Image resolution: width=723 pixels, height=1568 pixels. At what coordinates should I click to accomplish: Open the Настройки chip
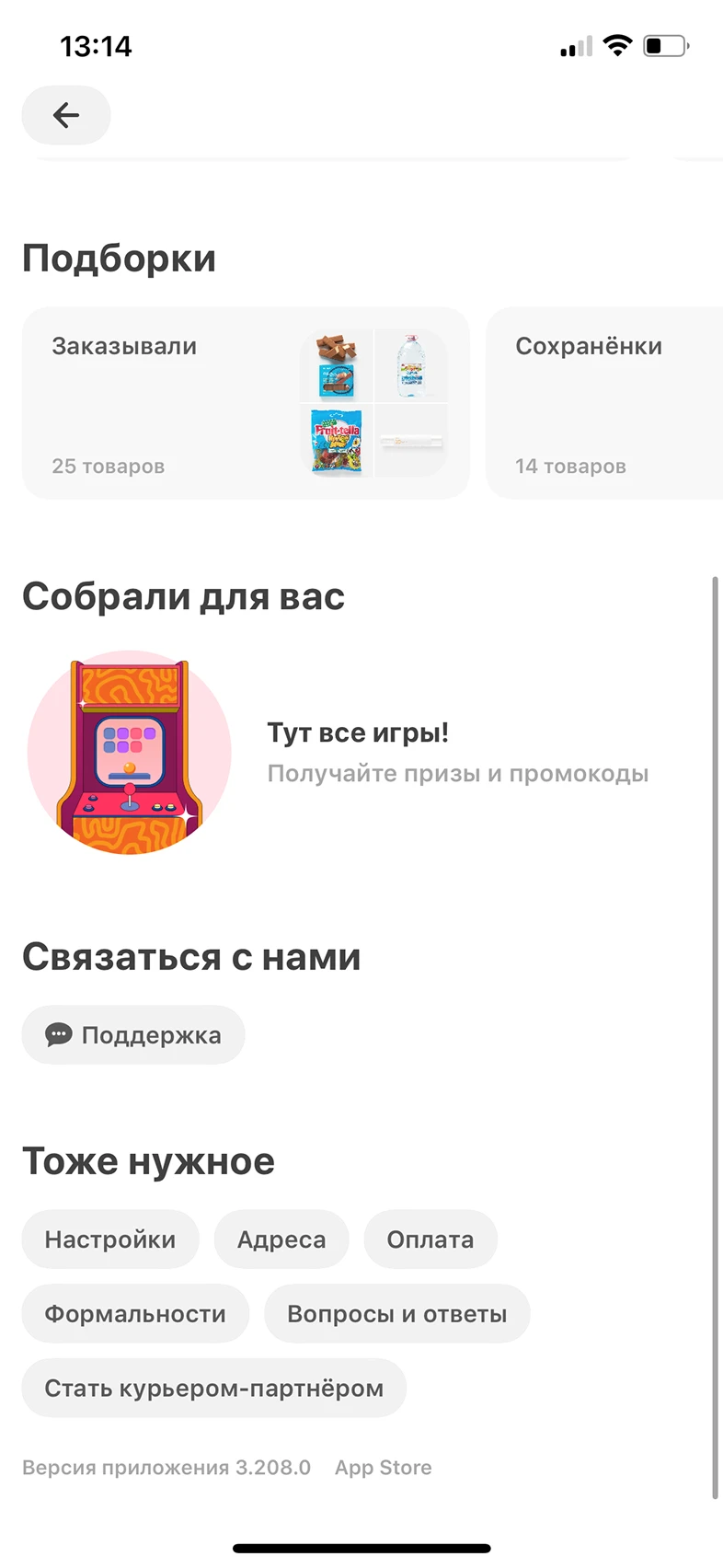click(110, 1239)
